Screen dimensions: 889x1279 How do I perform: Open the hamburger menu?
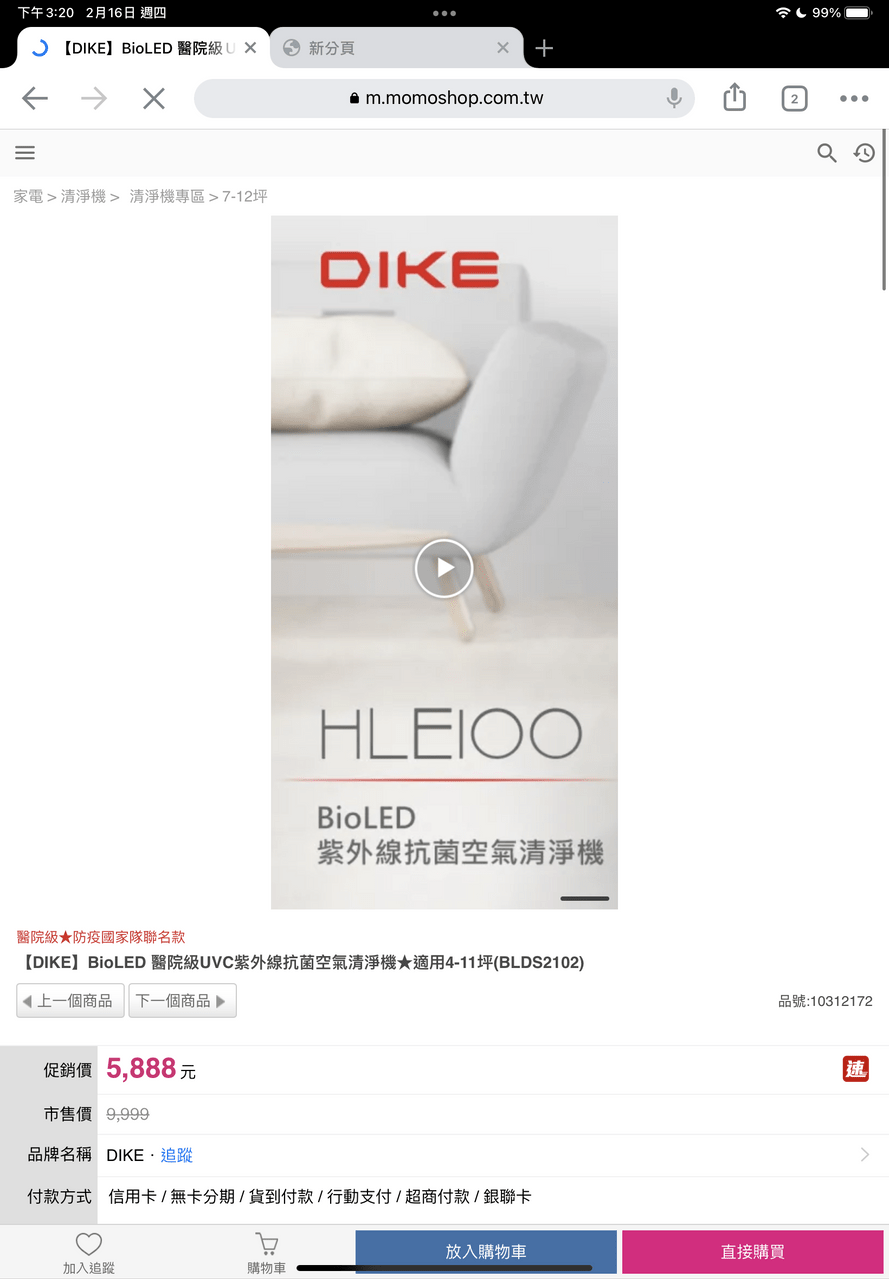(x=24, y=152)
